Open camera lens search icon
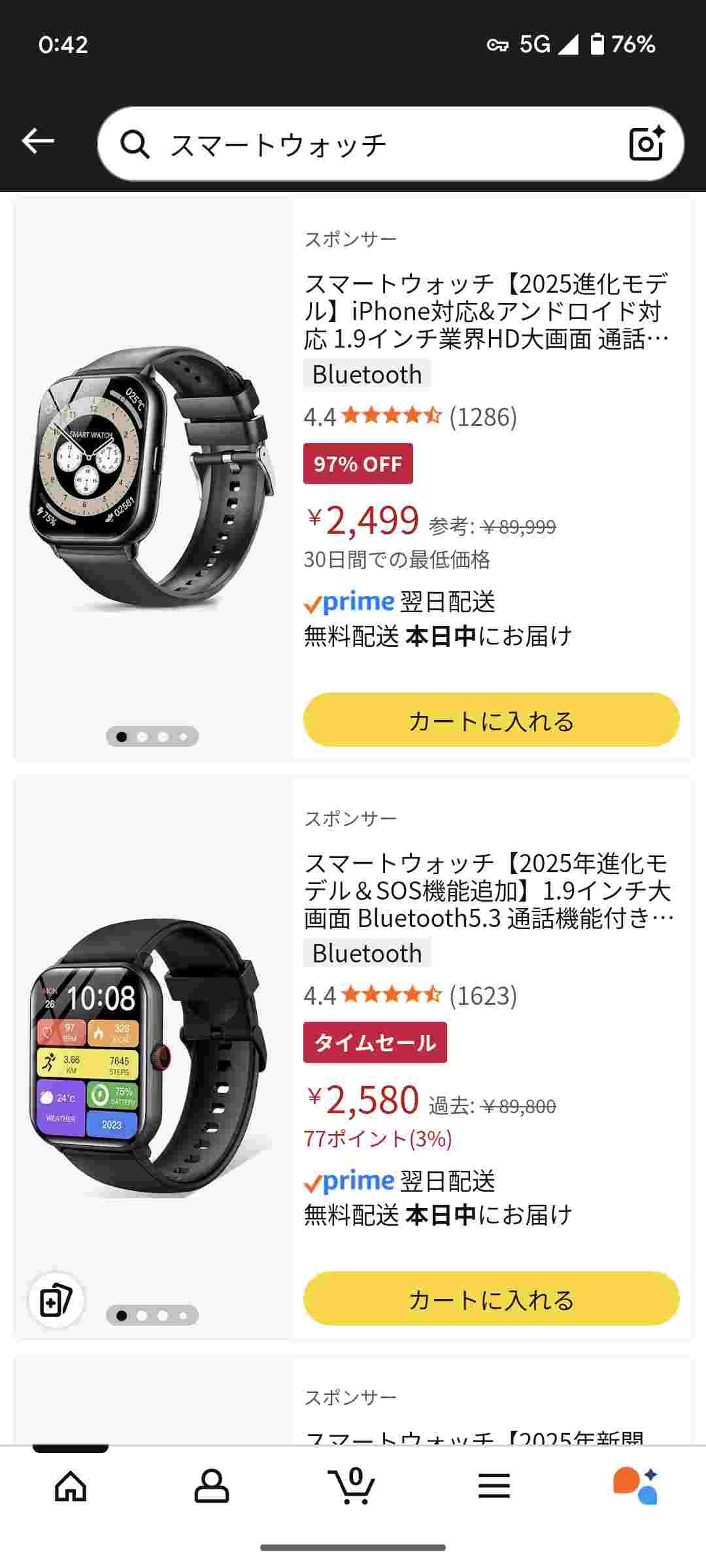This screenshot has height=1568, width=706. point(647,143)
